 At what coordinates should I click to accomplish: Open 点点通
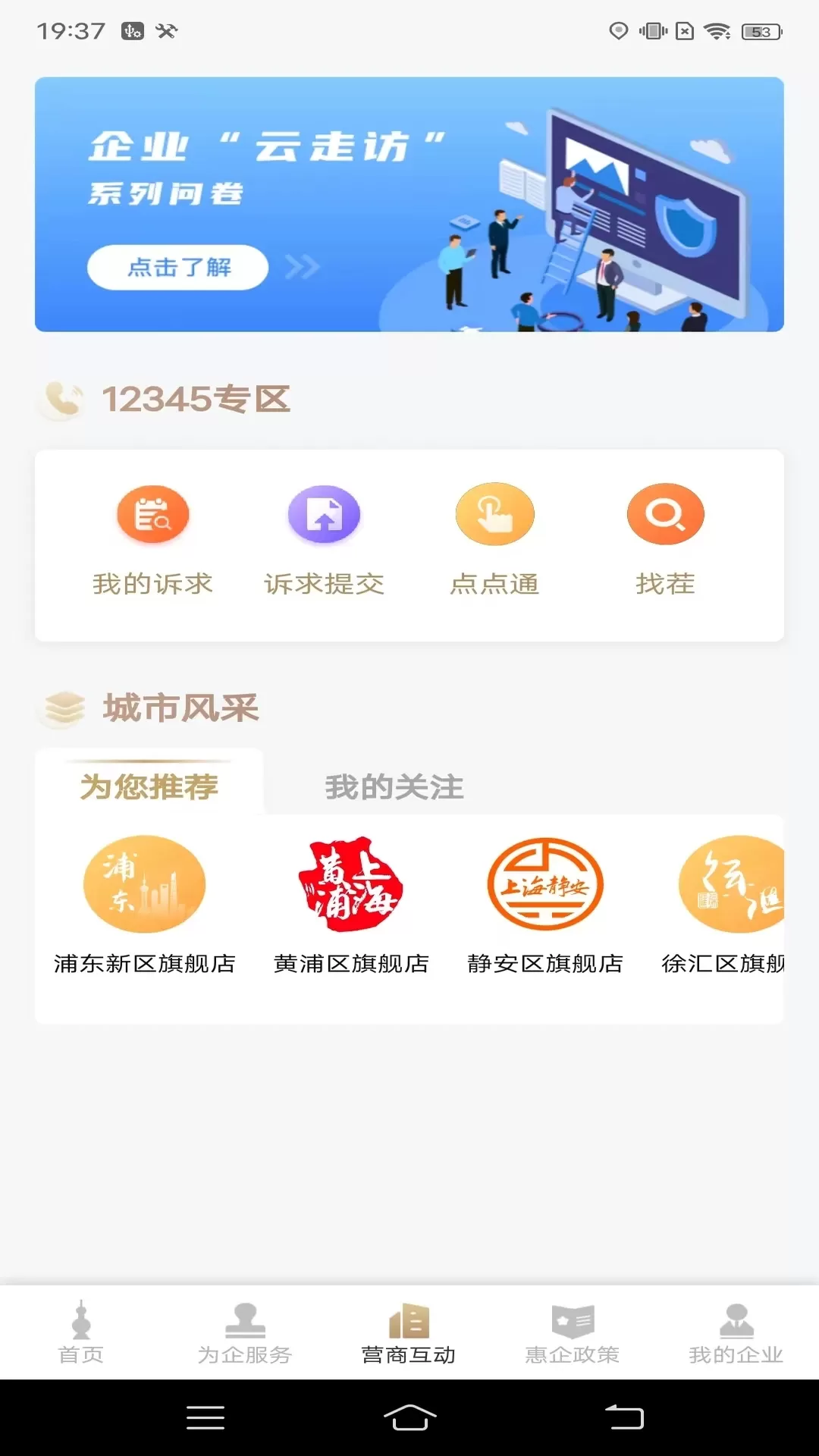494,540
